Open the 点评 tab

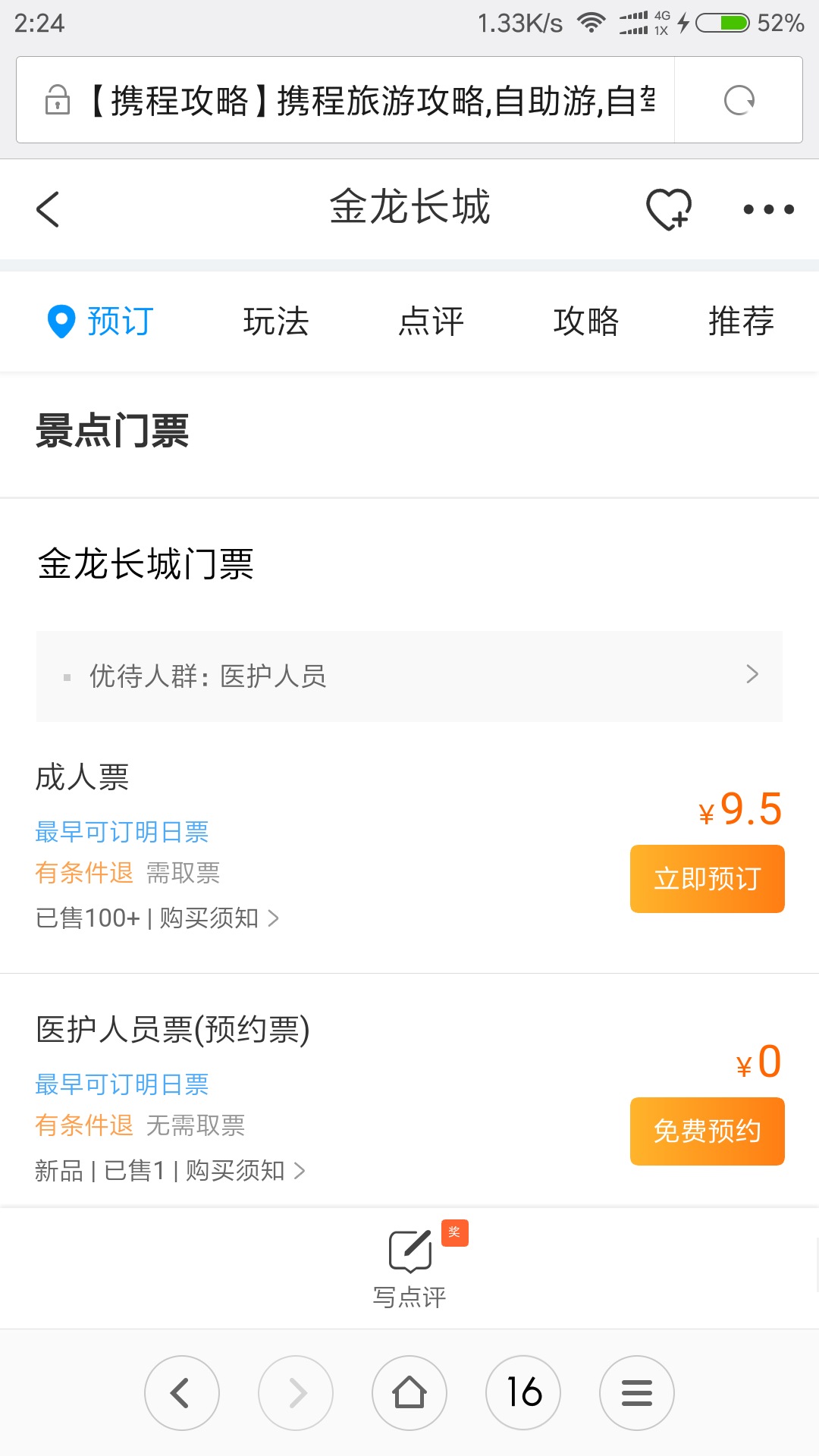click(x=431, y=322)
